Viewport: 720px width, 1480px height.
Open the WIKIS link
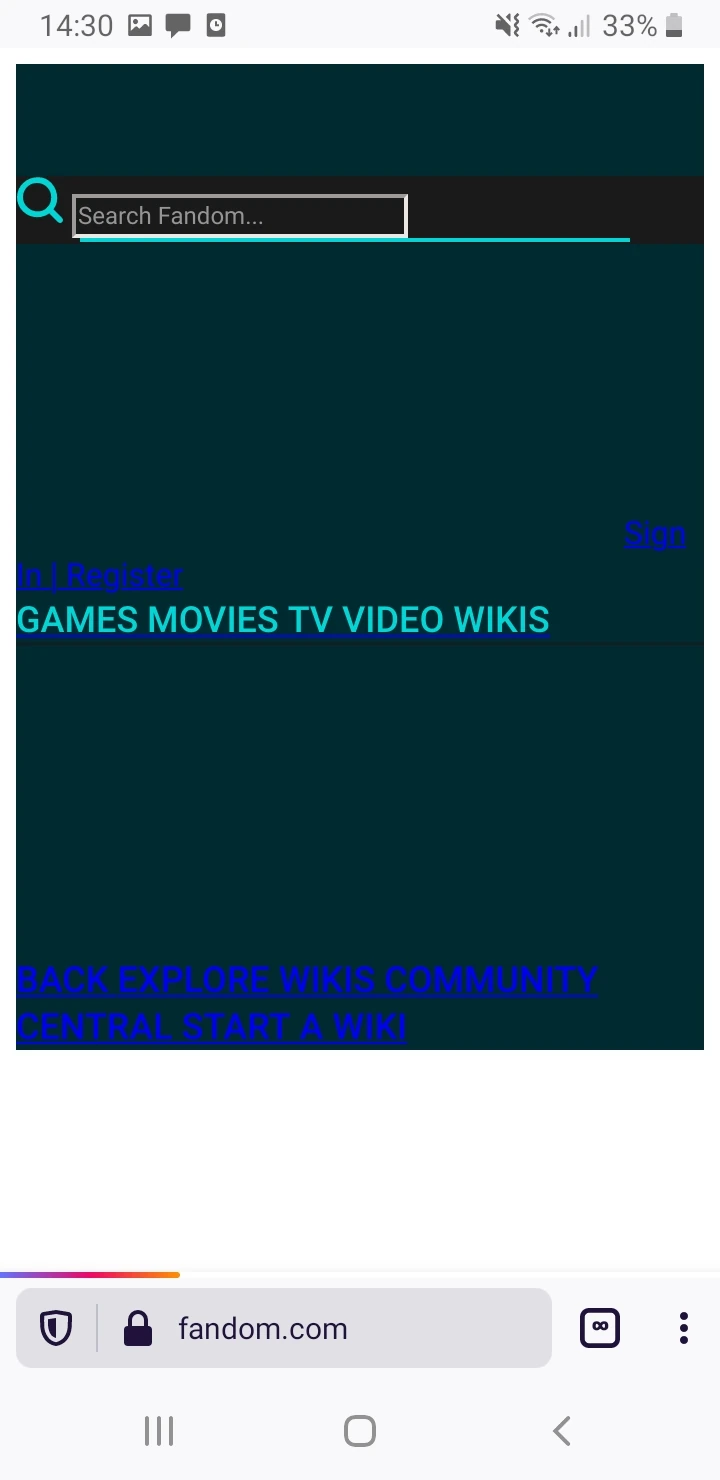point(501,620)
